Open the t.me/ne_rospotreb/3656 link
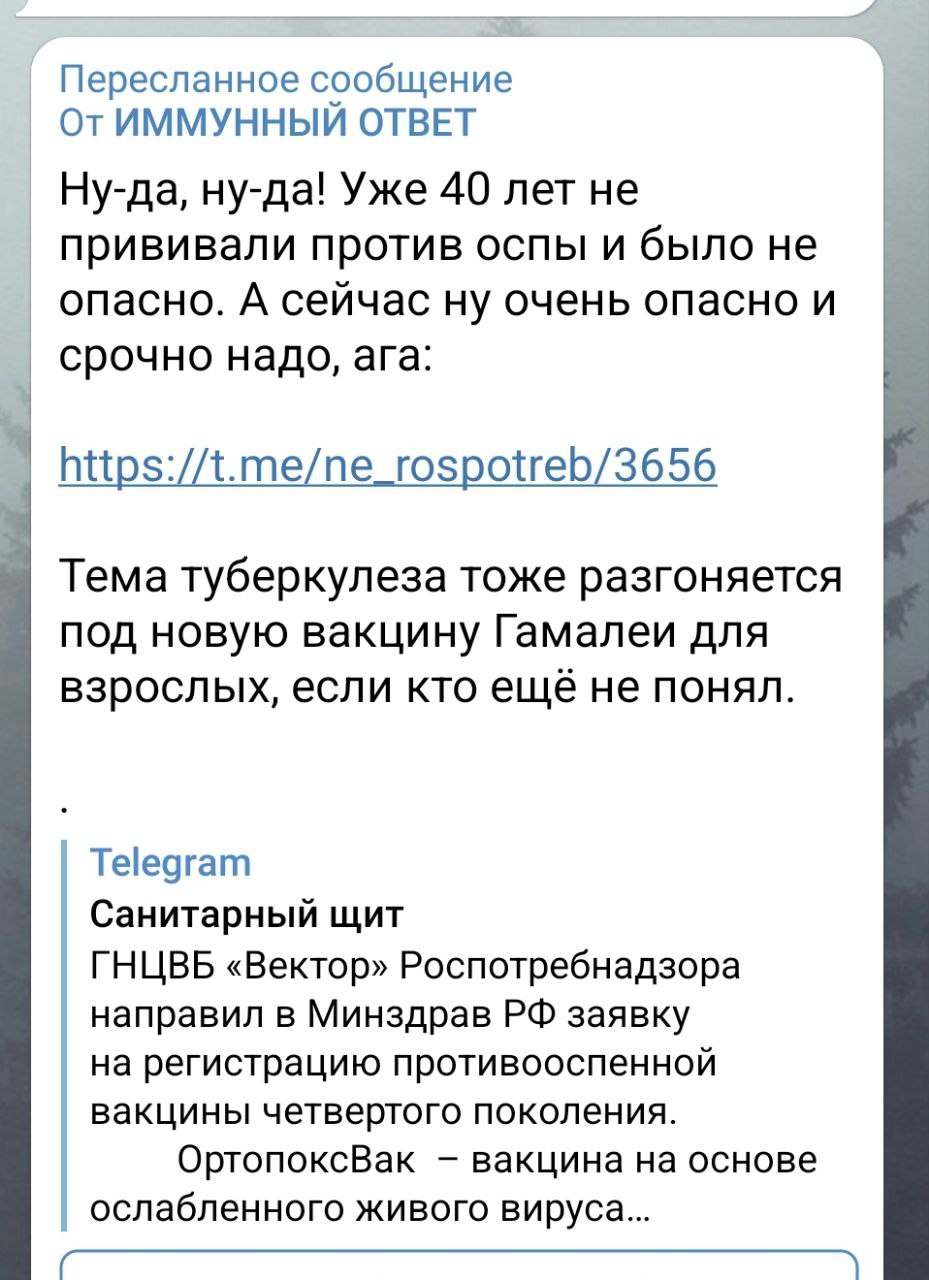Screen dimensions: 929x1280 [388, 465]
